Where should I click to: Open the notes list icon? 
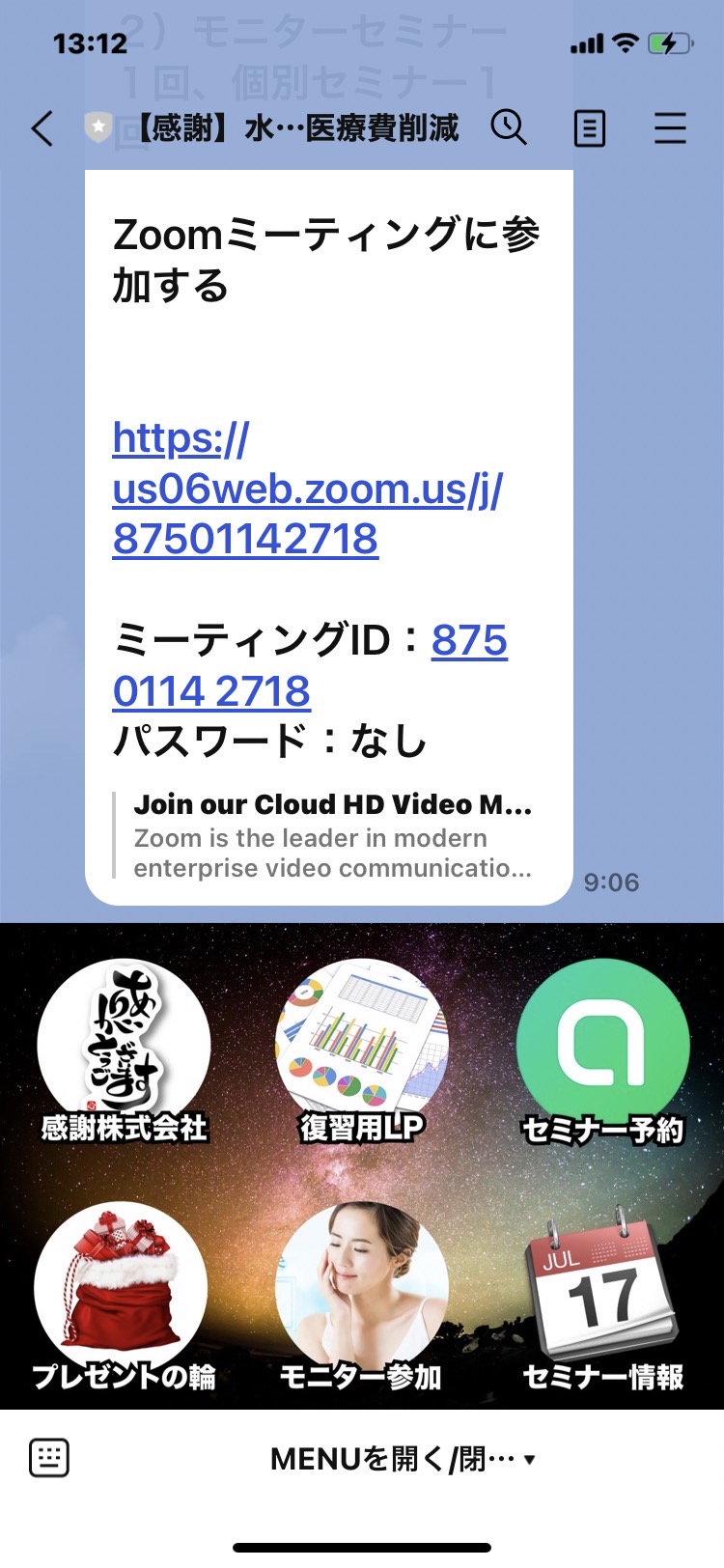click(590, 128)
